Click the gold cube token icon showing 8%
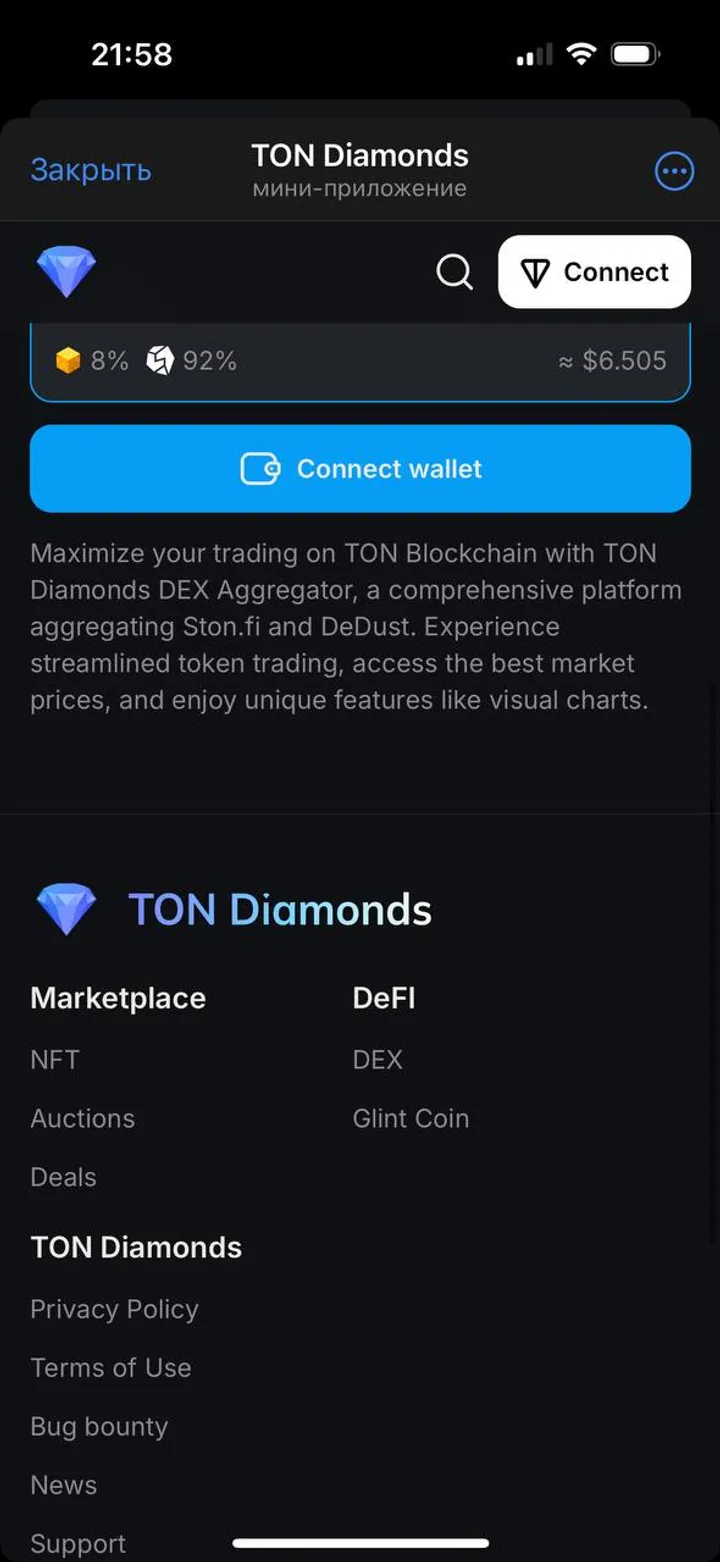This screenshot has height=1562, width=720. point(64,360)
